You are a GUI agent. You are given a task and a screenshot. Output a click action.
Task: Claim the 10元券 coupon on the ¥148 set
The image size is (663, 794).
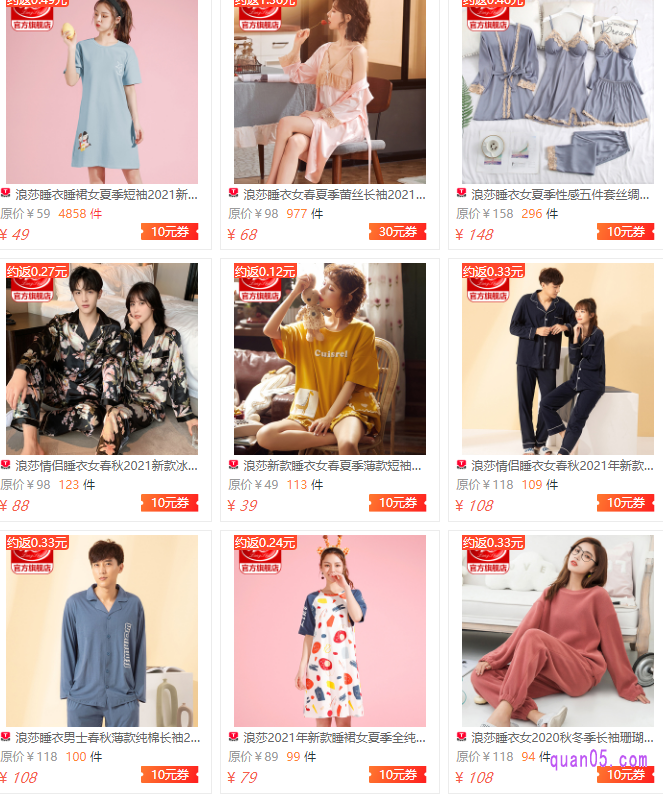pos(625,232)
